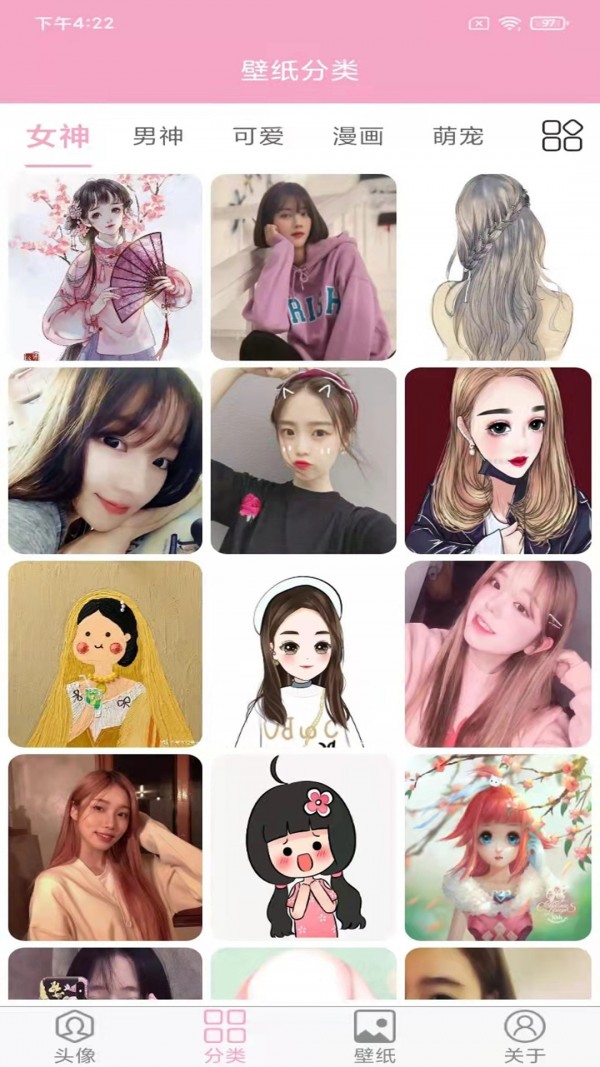Tap the 分类 bottom tab

(x=225, y=1036)
